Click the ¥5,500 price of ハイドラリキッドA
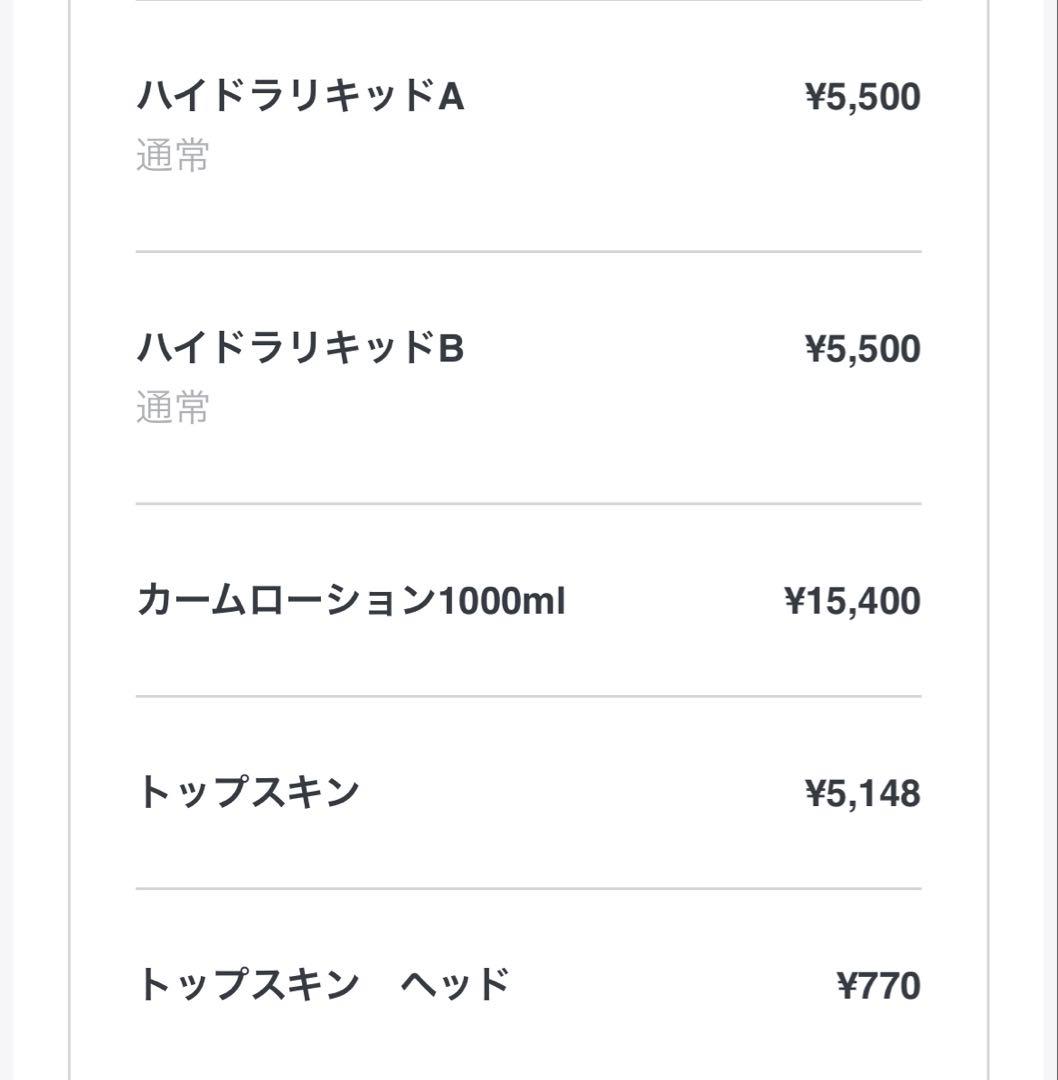This screenshot has height=1080, width=1058. pos(864,96)
